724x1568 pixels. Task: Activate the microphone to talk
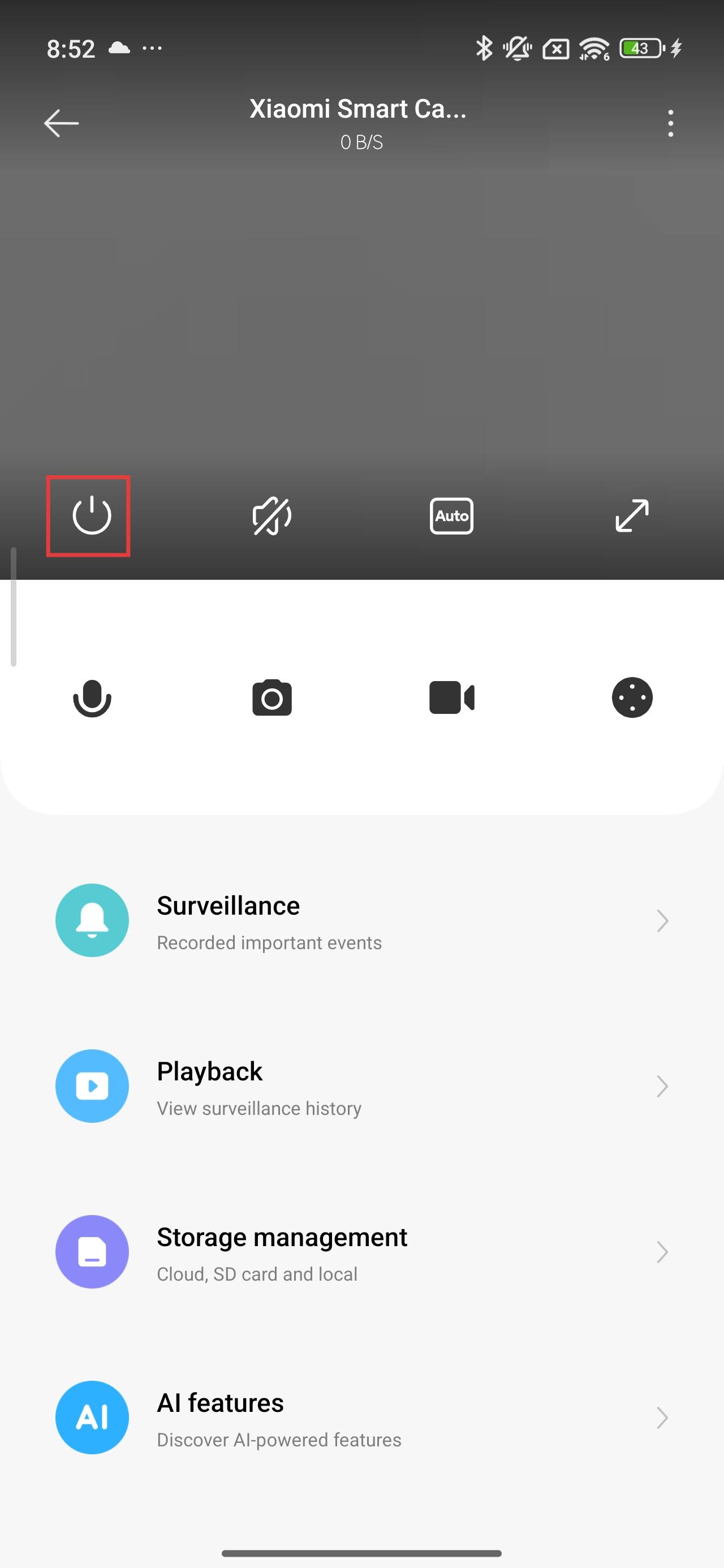[92, 697]
